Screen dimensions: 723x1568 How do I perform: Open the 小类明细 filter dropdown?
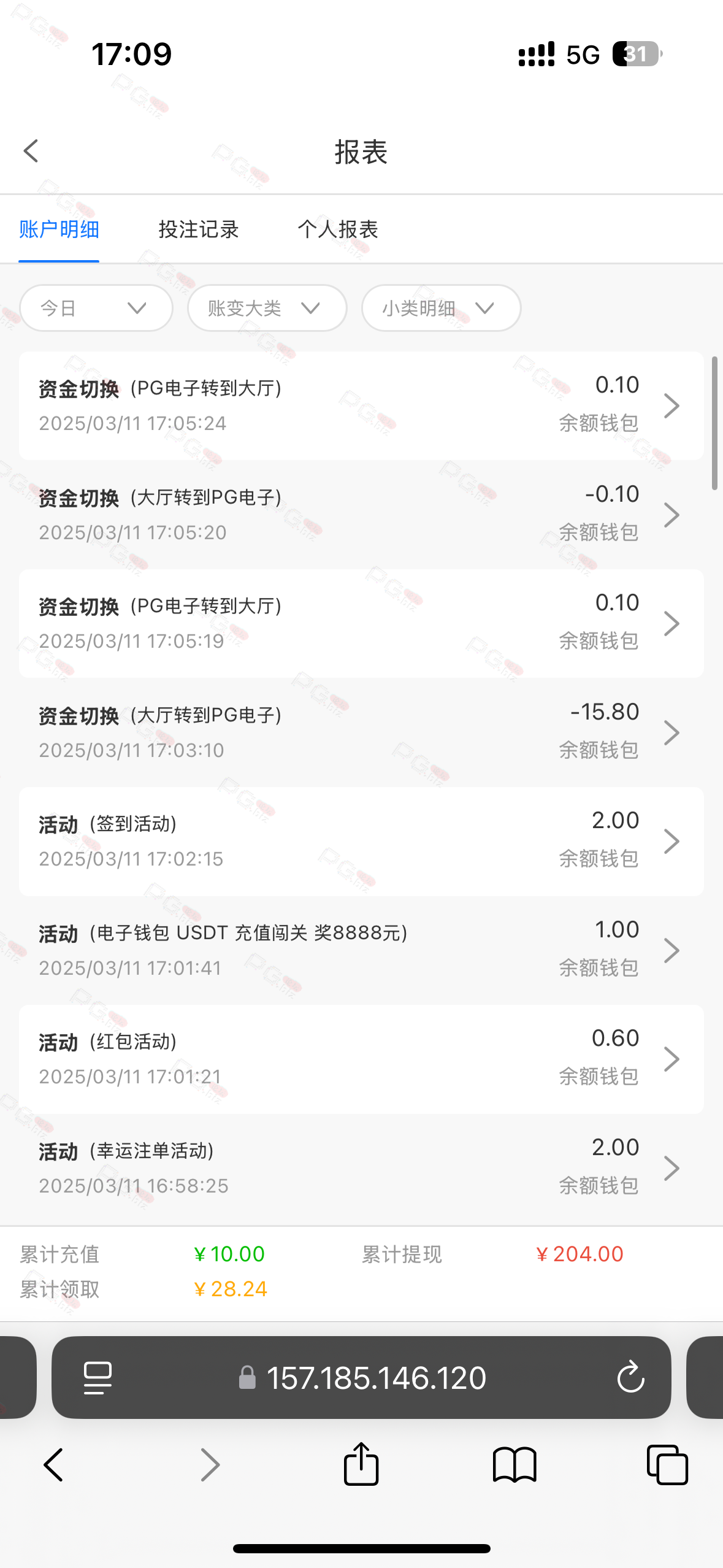442,308
